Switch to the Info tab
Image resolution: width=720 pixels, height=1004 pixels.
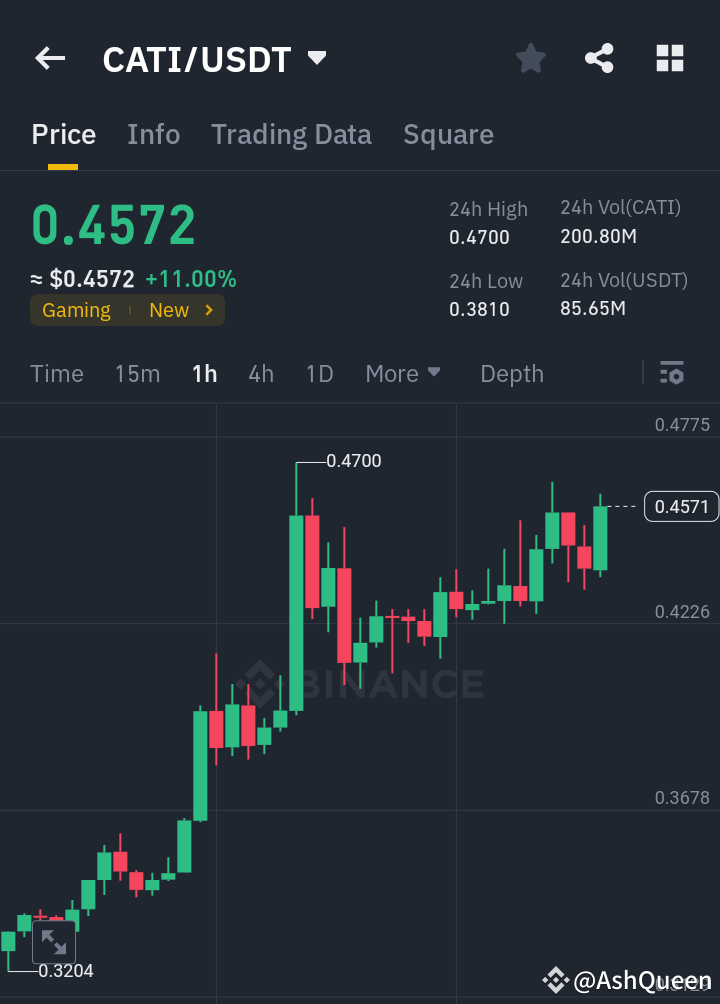(x=153, y=134)
